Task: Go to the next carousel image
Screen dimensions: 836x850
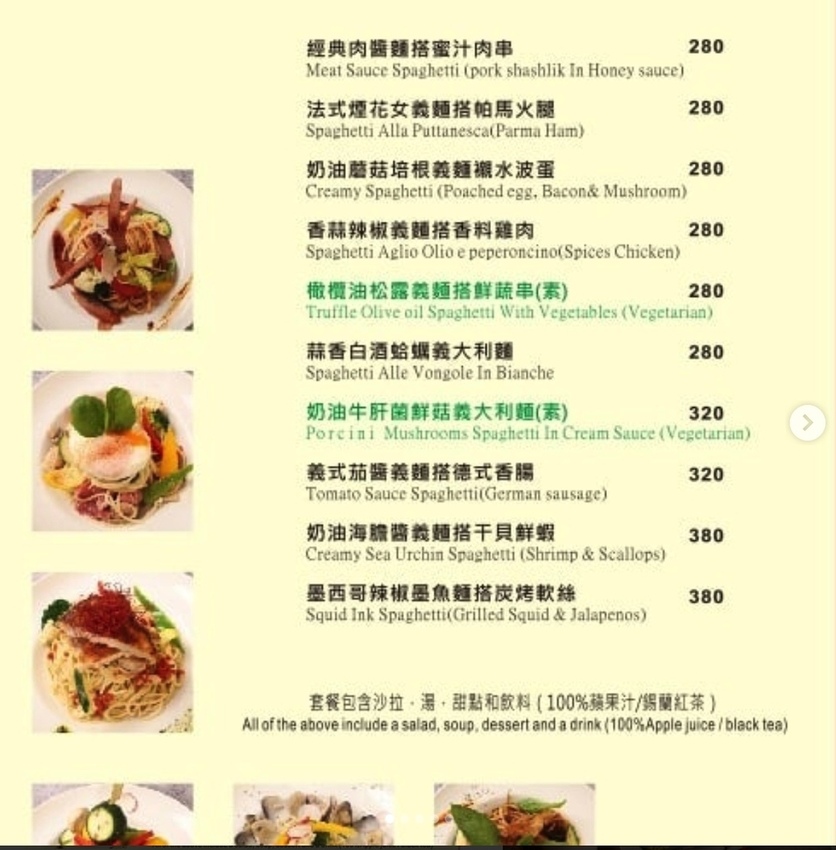Action: [x=807, y=422]
